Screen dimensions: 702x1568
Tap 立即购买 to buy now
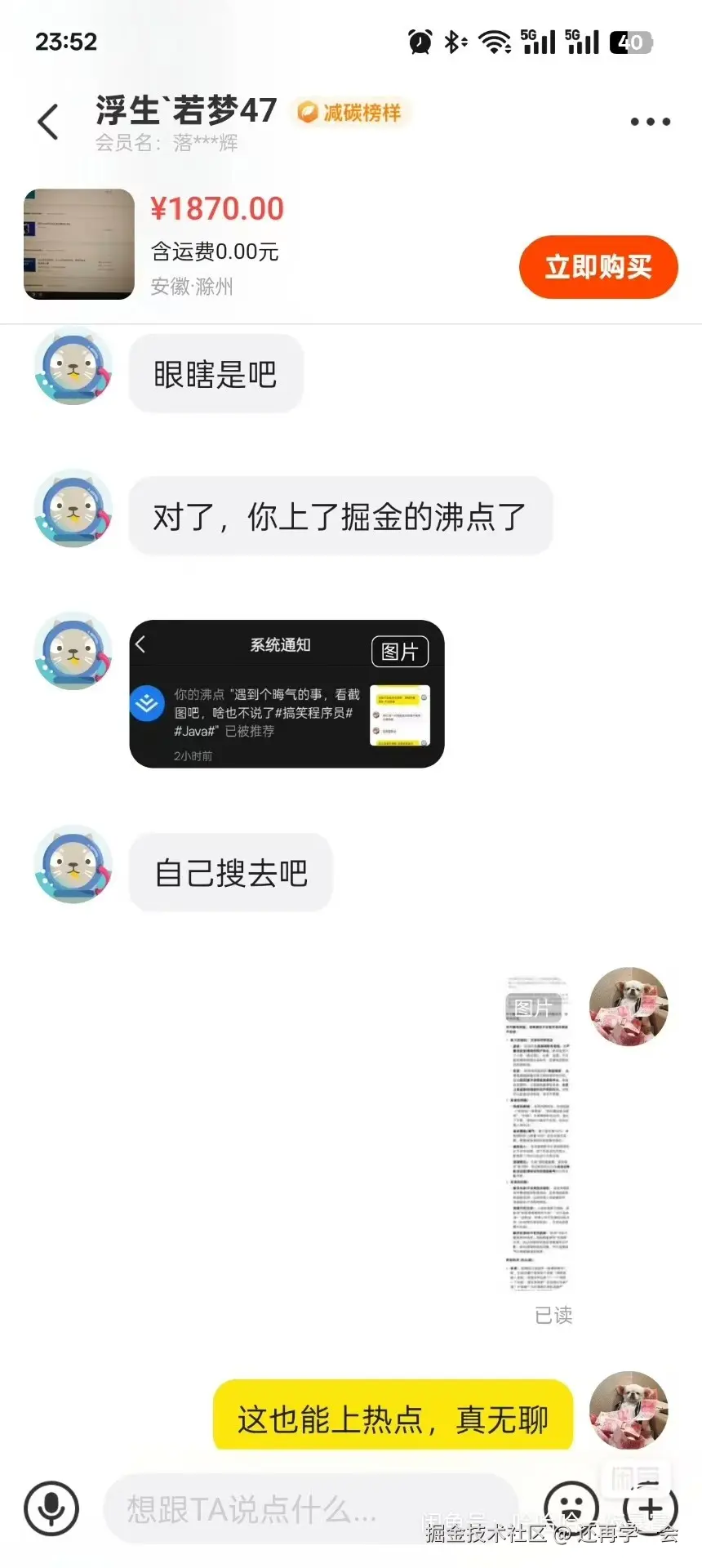tap(598, 267)
